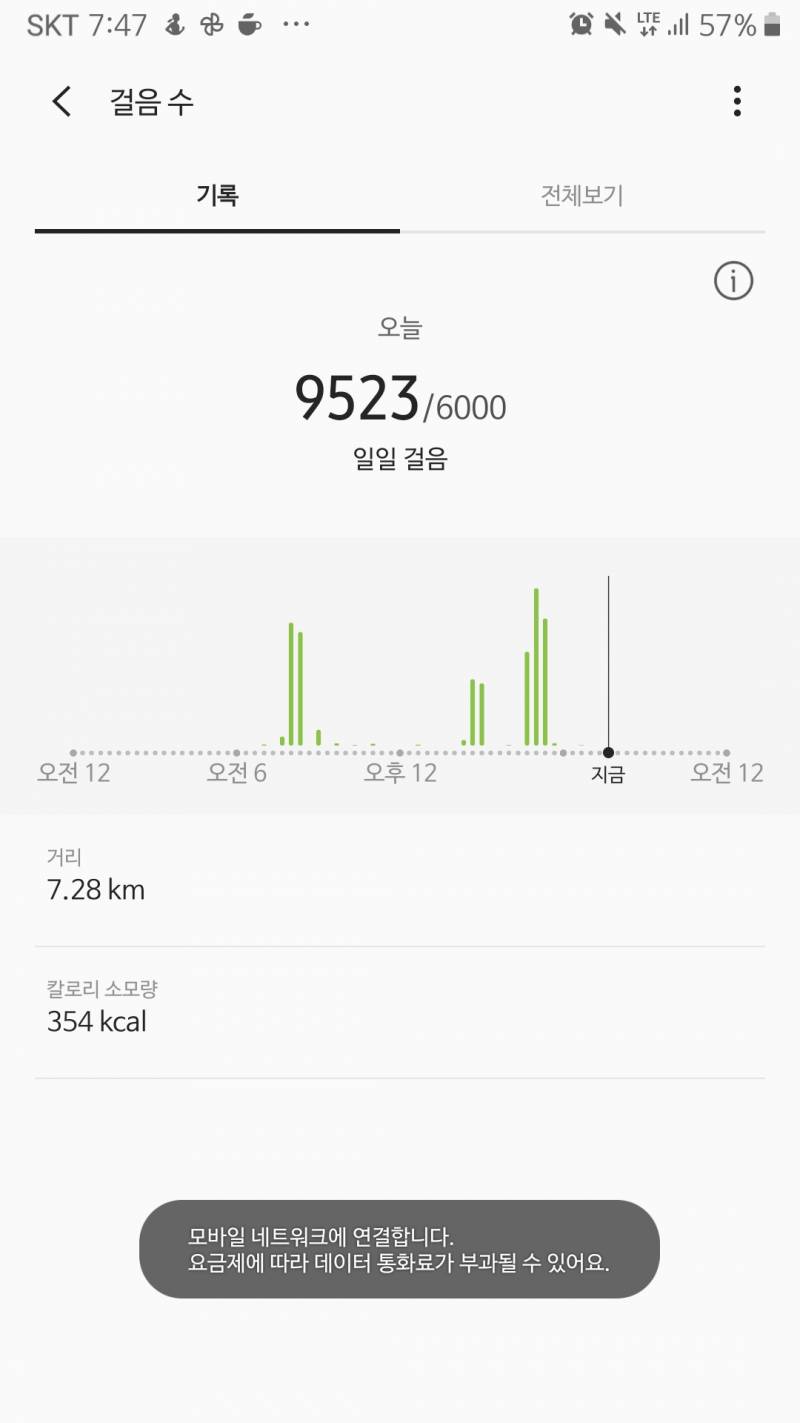Switch to the 전체보기 tab
Image resolution: width=800 pixels, height=1423 pixels.
click(x=582, y=195)
